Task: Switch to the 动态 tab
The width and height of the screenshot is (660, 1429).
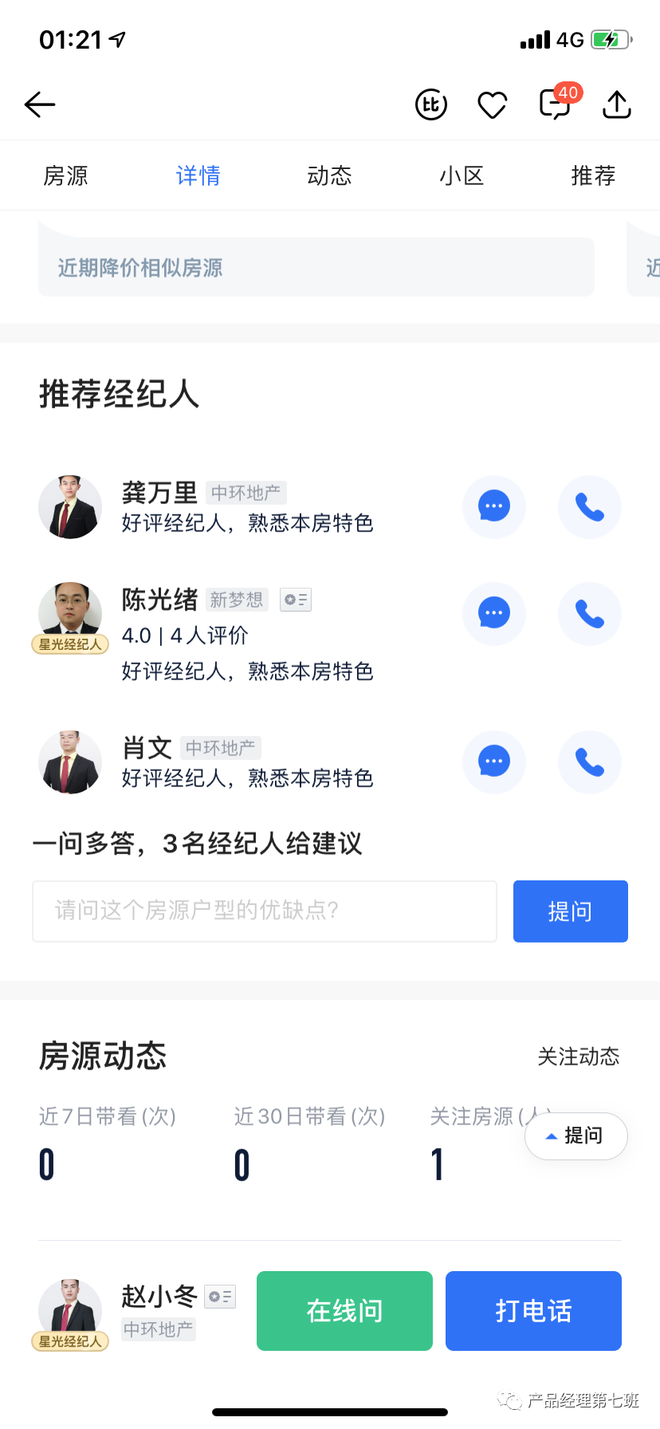Action: [x=329, y=176]
